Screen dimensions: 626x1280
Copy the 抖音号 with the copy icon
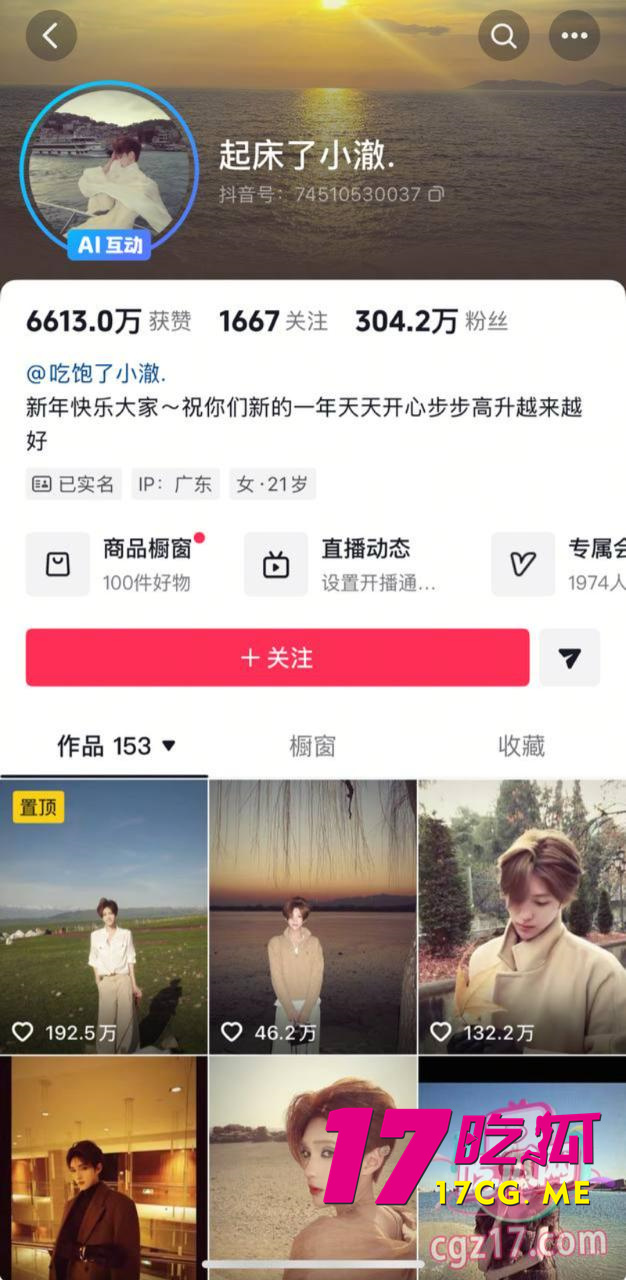(436, 194)
